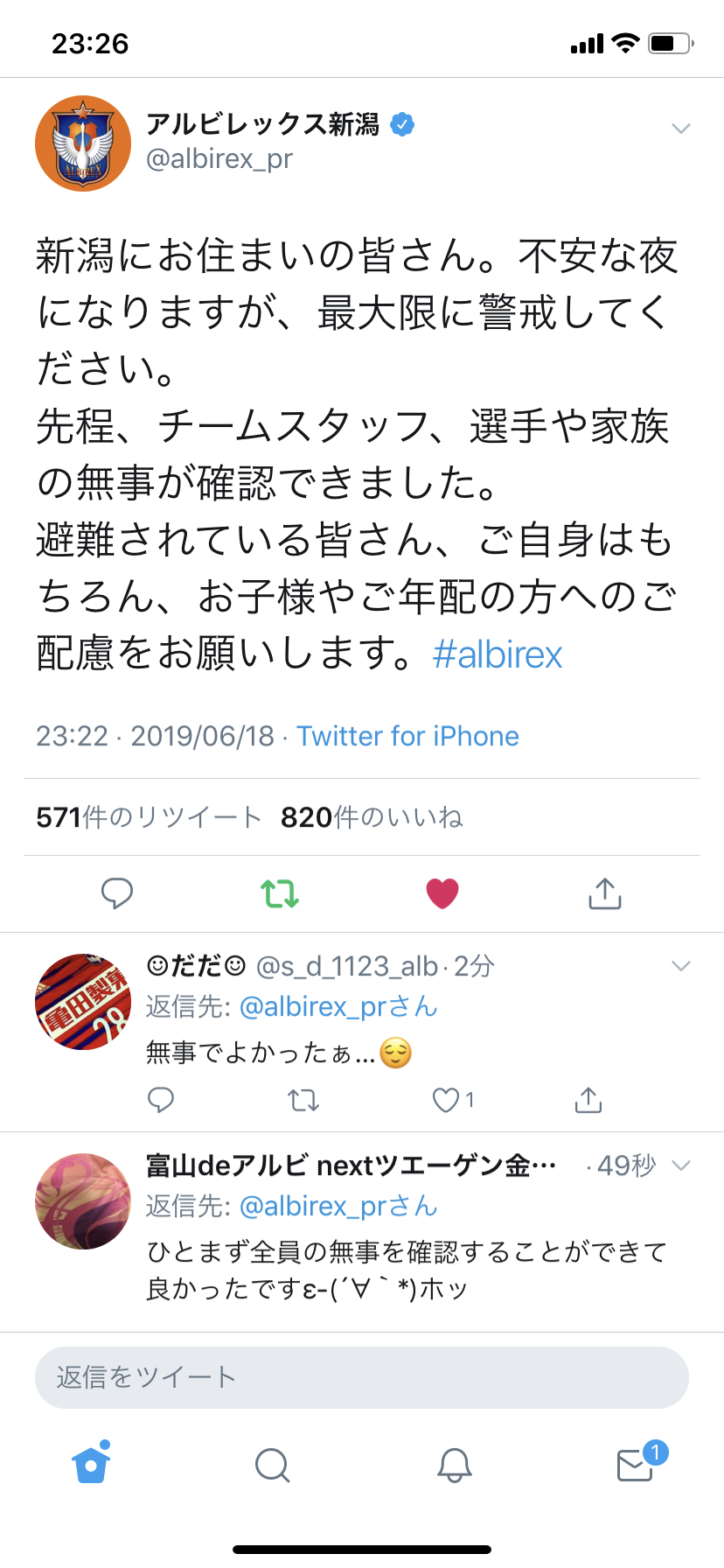This screenshot has height=1568, width=724.
Task: Unlike the main tweet with the heart
Action: point(442,893)
